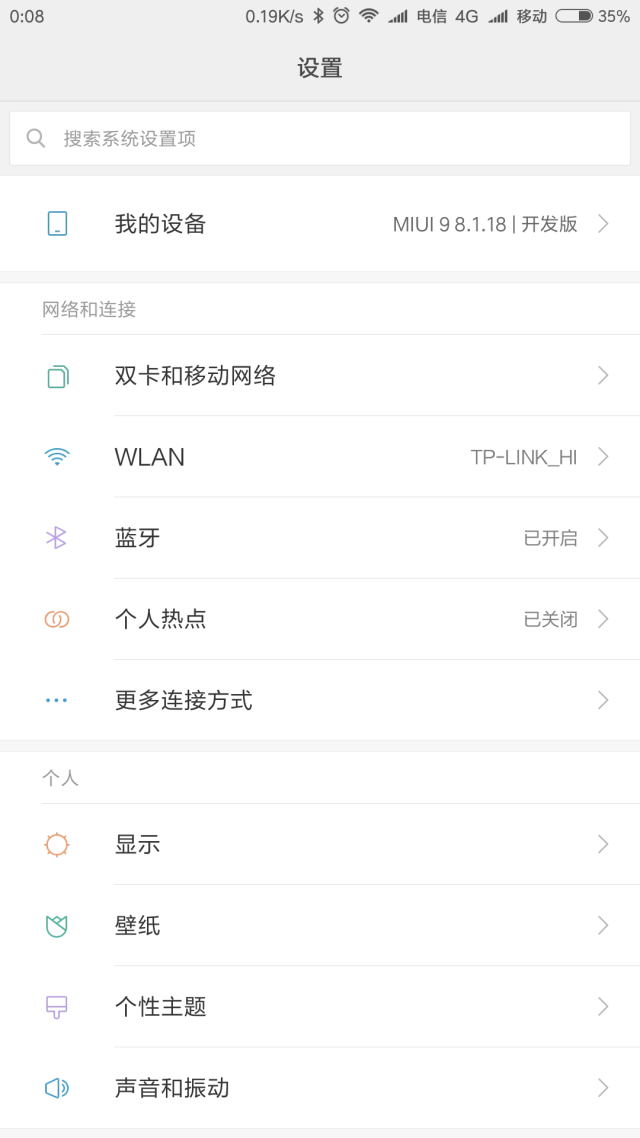Open 壁纸 wallpaper settings
This screenshot has height=1138, width=640.
click(320, 926)
